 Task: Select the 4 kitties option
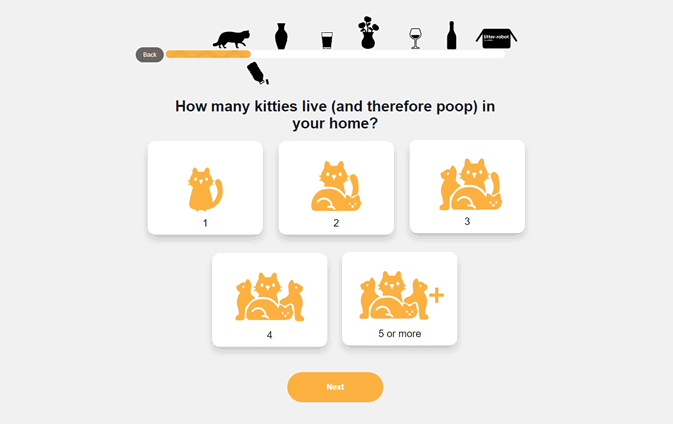tap(269, 300)
